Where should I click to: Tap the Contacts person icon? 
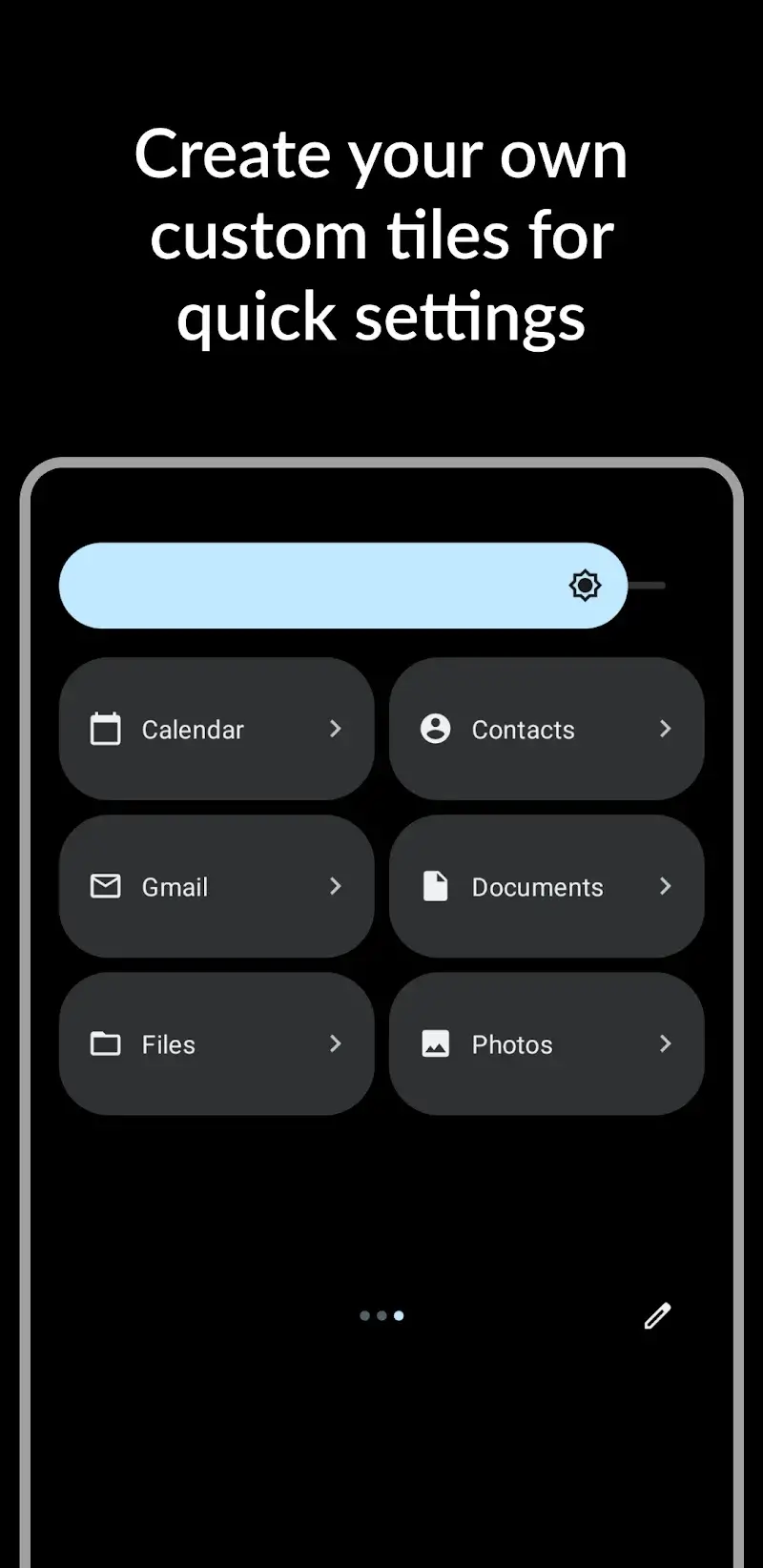(x=437, y=729)
